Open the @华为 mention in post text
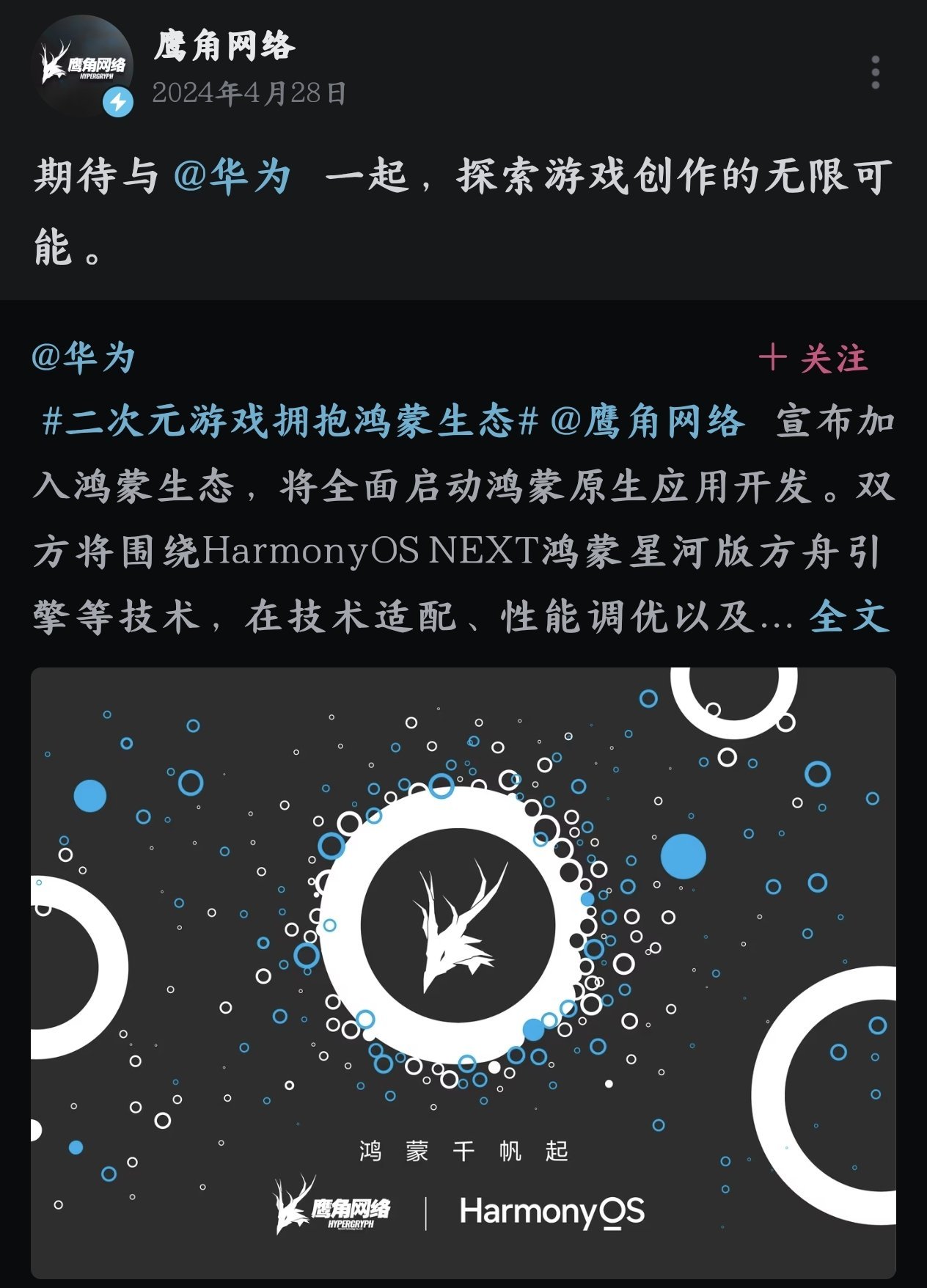 point(233,177)
